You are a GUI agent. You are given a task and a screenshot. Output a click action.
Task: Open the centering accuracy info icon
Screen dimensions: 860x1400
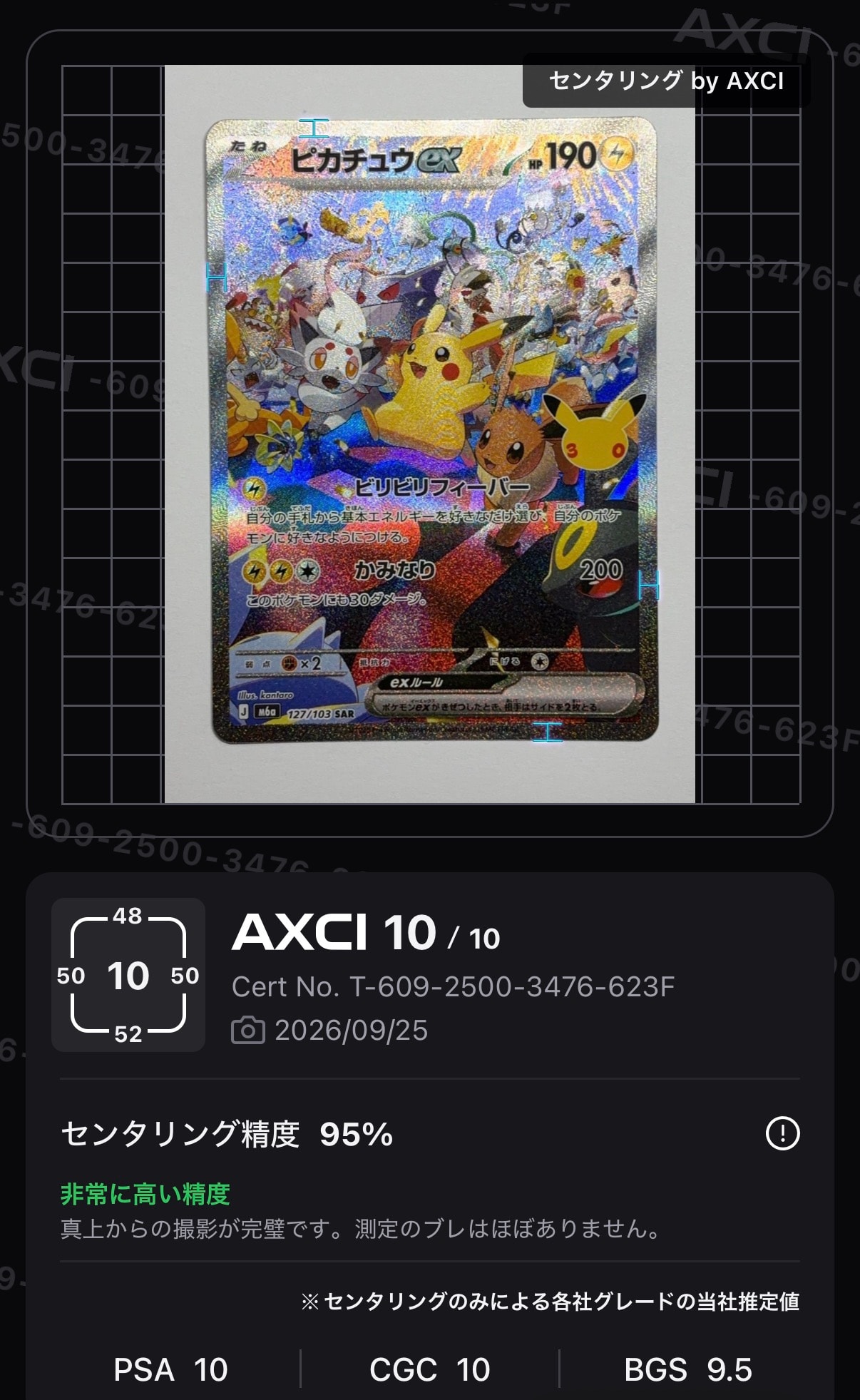pyautogui.click(x=782, y=1133)
